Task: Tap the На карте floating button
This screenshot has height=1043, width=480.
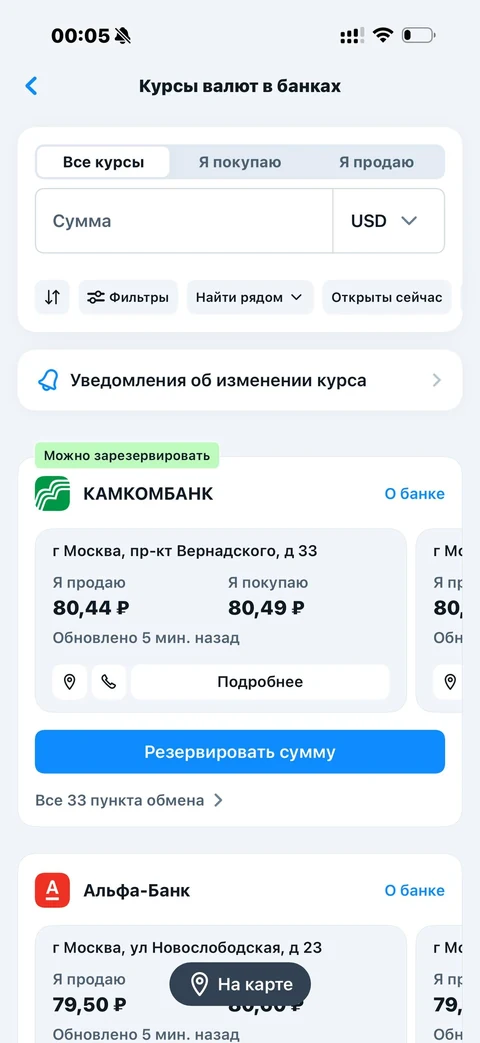Action: click(x=240, y=984)
